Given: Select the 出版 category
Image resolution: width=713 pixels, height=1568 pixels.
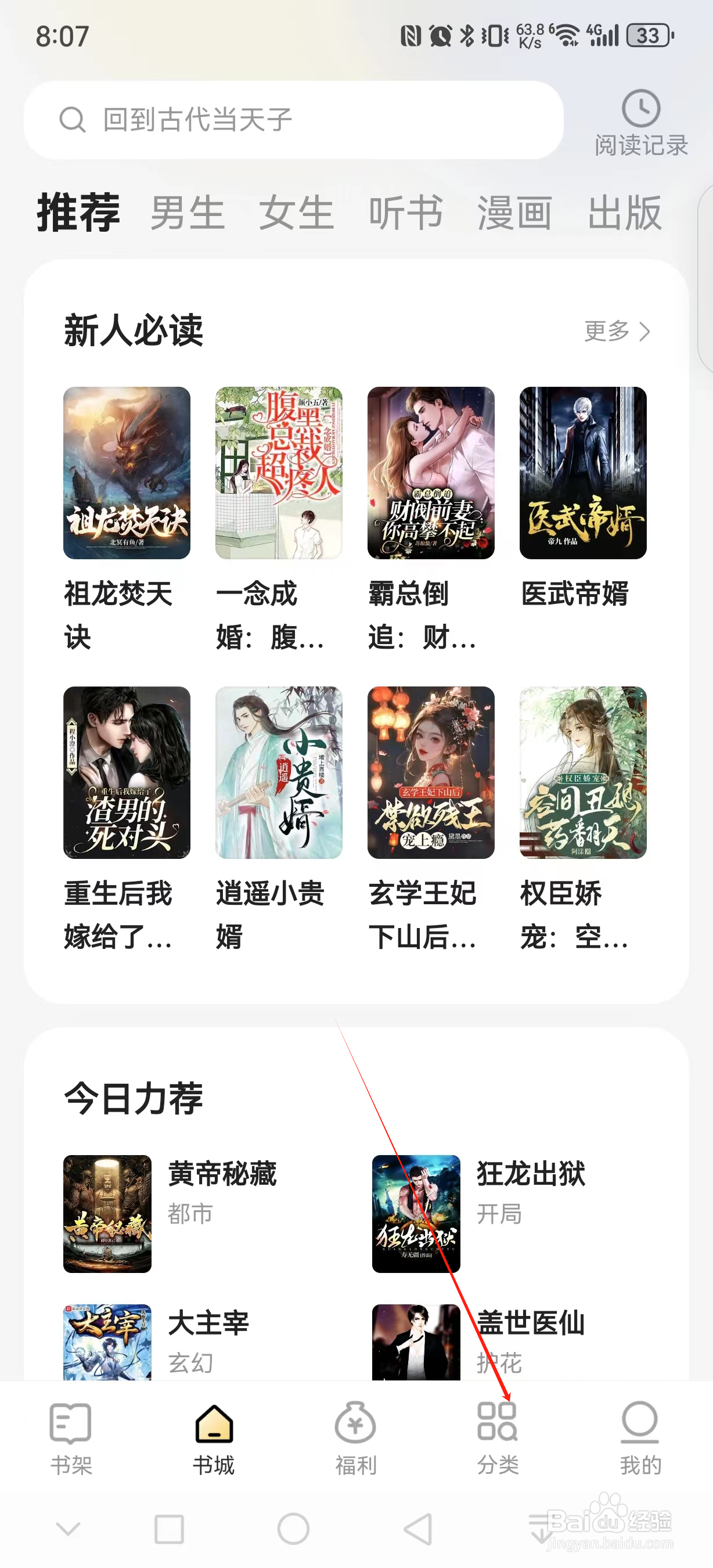Looking at the screenshot, I should [x=625, y=213].
